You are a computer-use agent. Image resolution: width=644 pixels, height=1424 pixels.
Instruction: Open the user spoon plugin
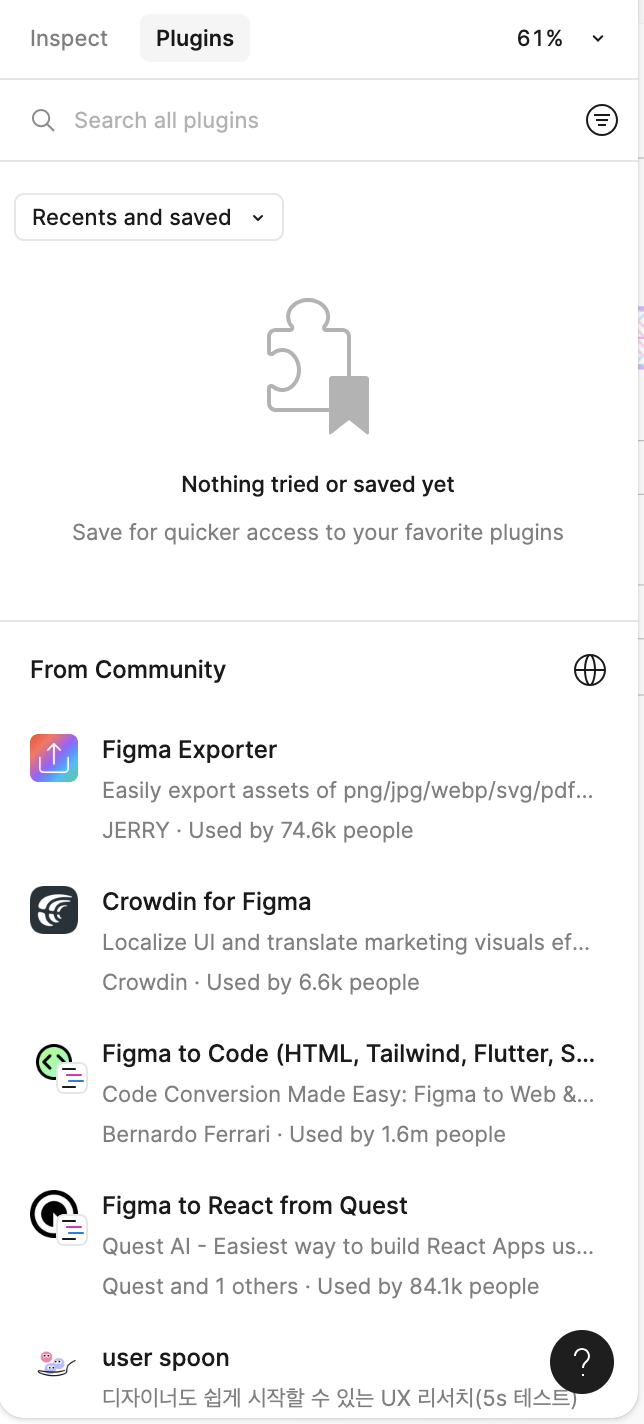pos(165,1358)
